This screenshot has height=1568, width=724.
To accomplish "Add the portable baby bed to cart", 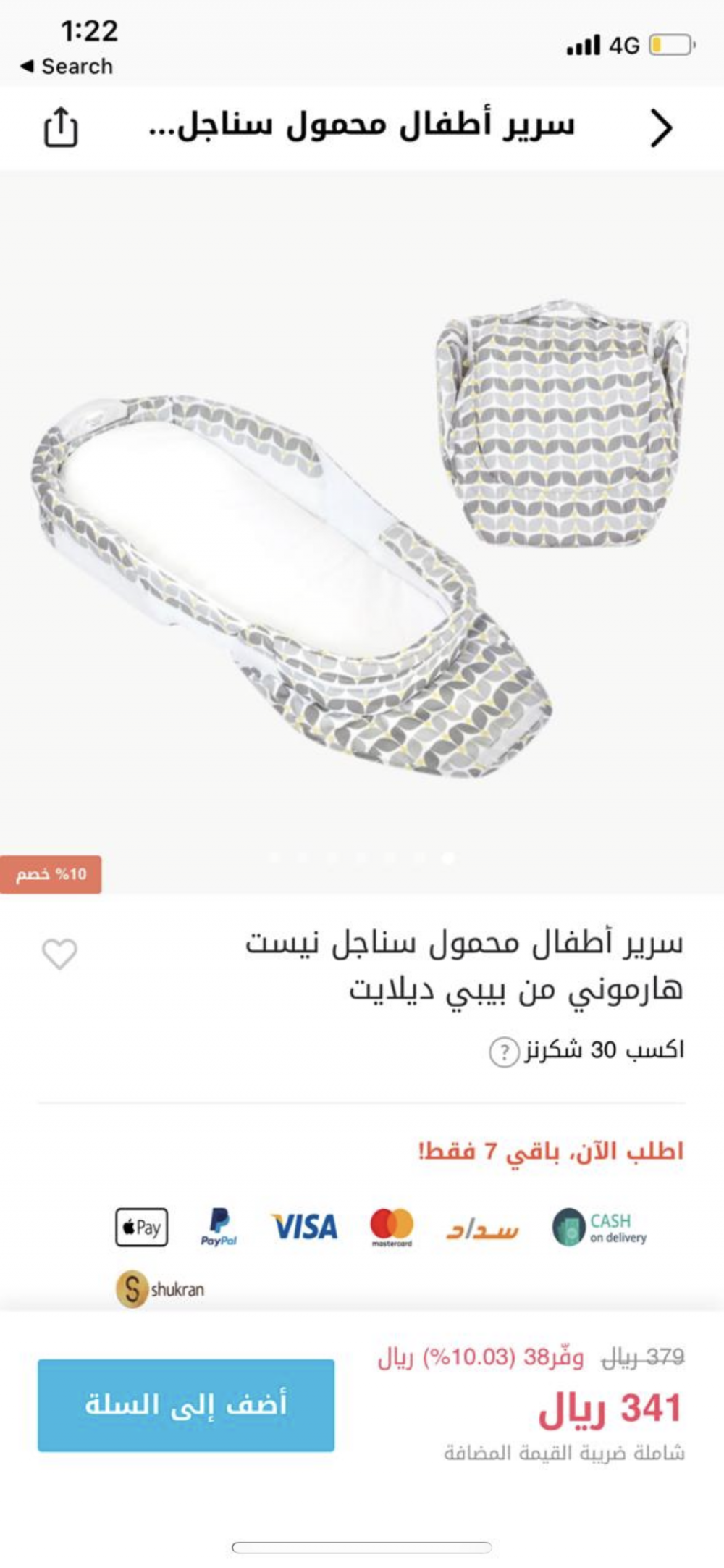I will click(186, 1405).
